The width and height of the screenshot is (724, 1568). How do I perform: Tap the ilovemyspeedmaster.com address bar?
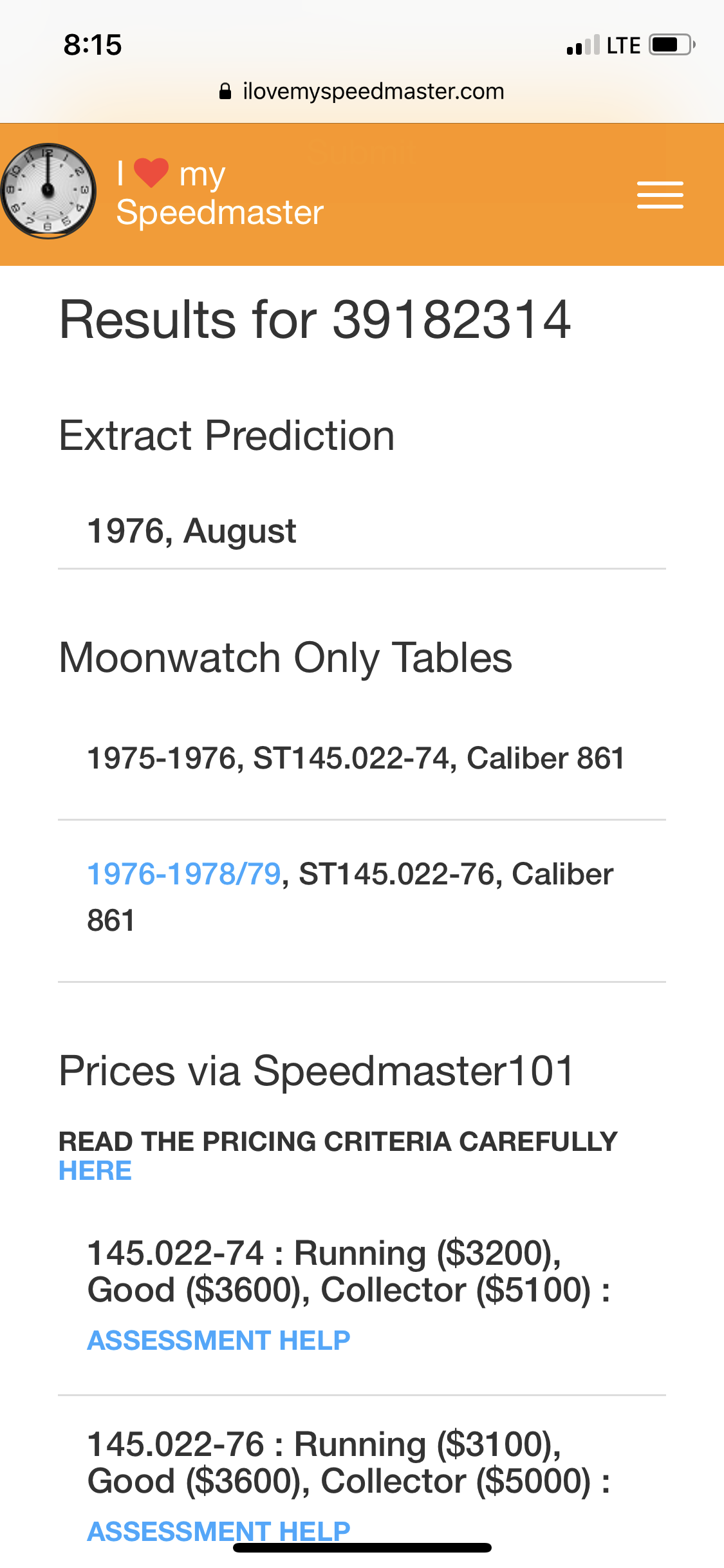[362, 91]
